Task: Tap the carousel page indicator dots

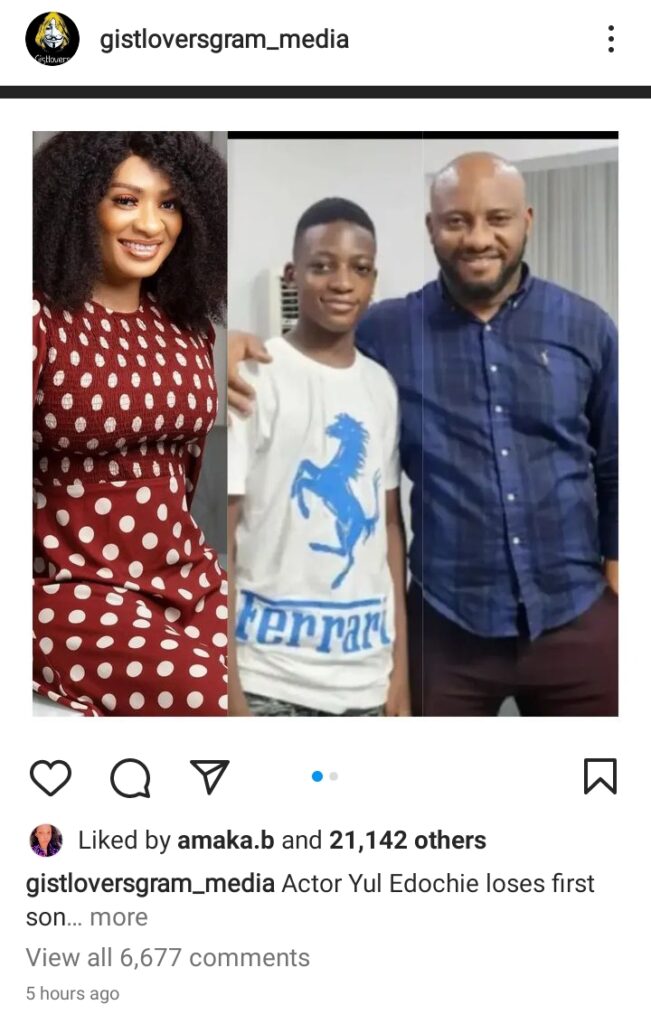Action: point(325,776)
